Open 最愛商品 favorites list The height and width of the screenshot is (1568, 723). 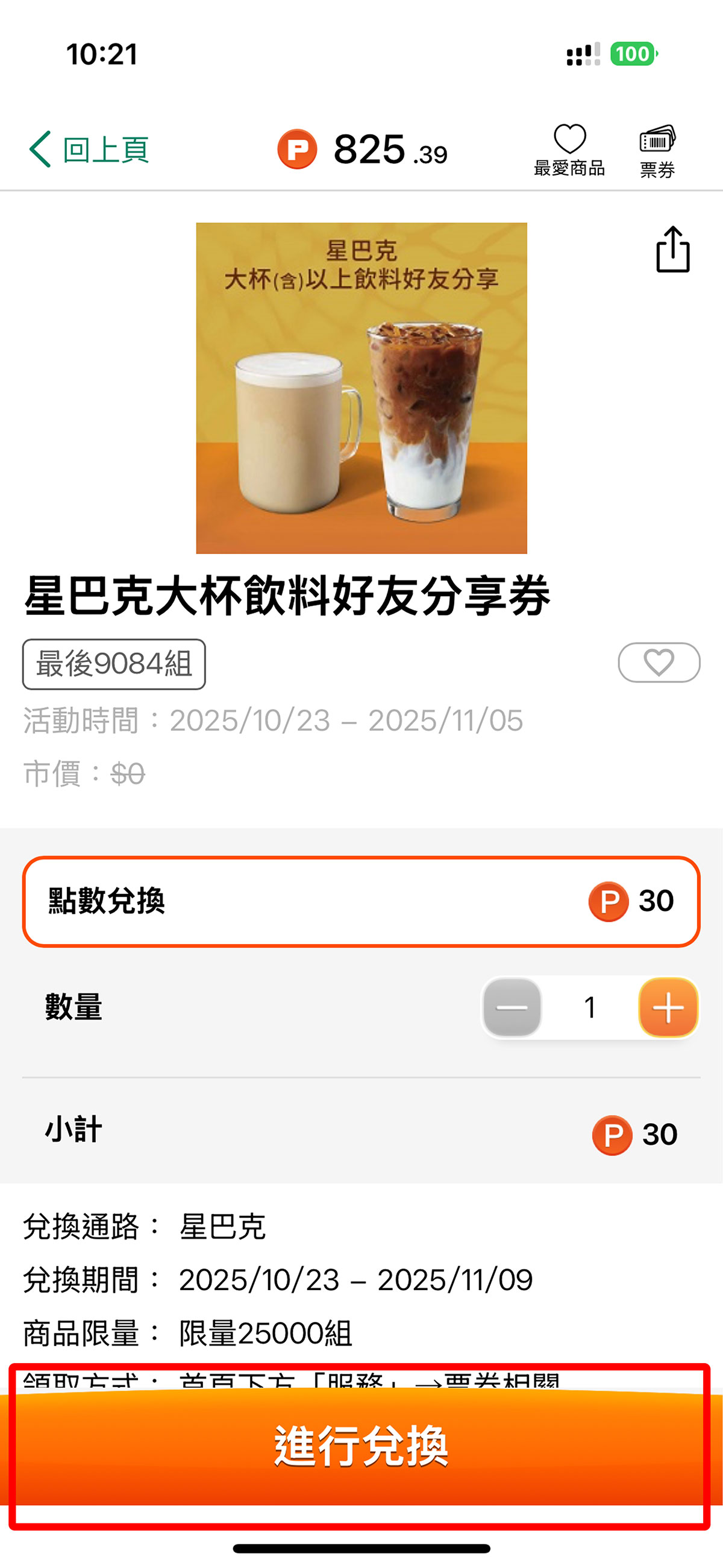(x=569, y=150)
